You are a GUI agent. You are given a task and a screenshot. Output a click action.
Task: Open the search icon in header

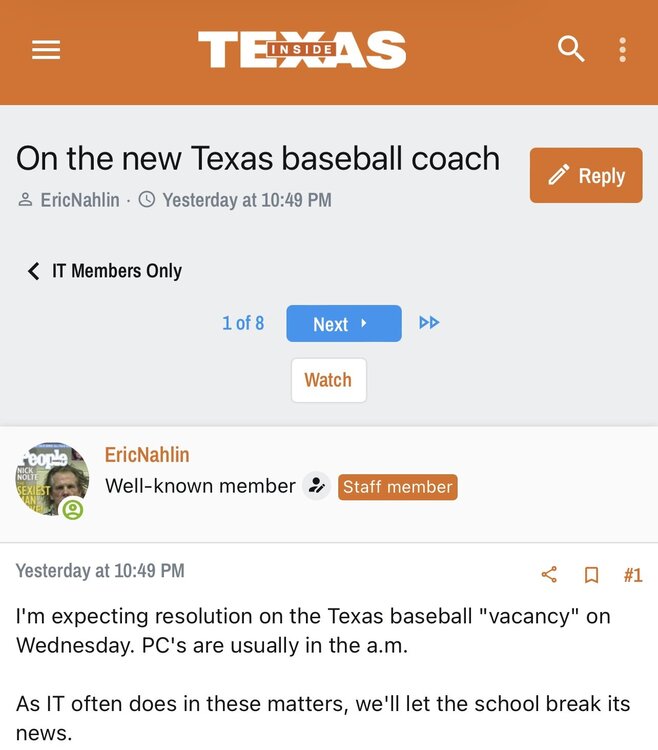(x=571, y=49)
